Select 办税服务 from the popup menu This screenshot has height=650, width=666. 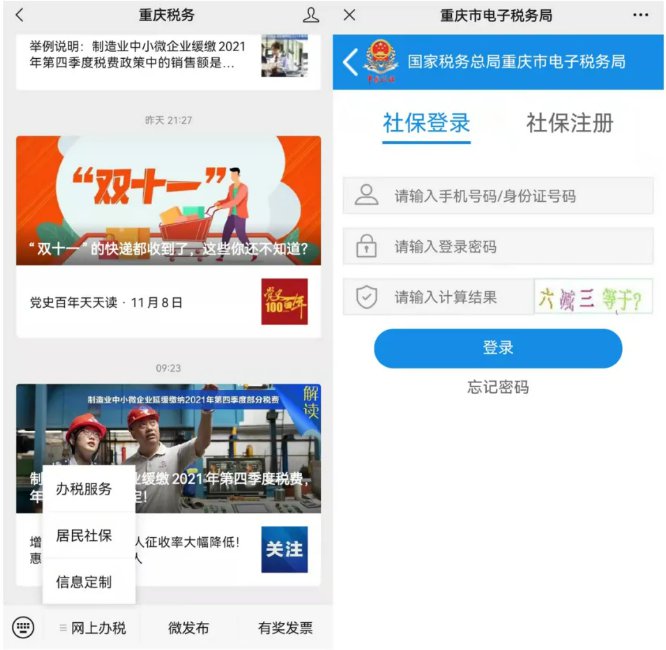tap(84, 489)
